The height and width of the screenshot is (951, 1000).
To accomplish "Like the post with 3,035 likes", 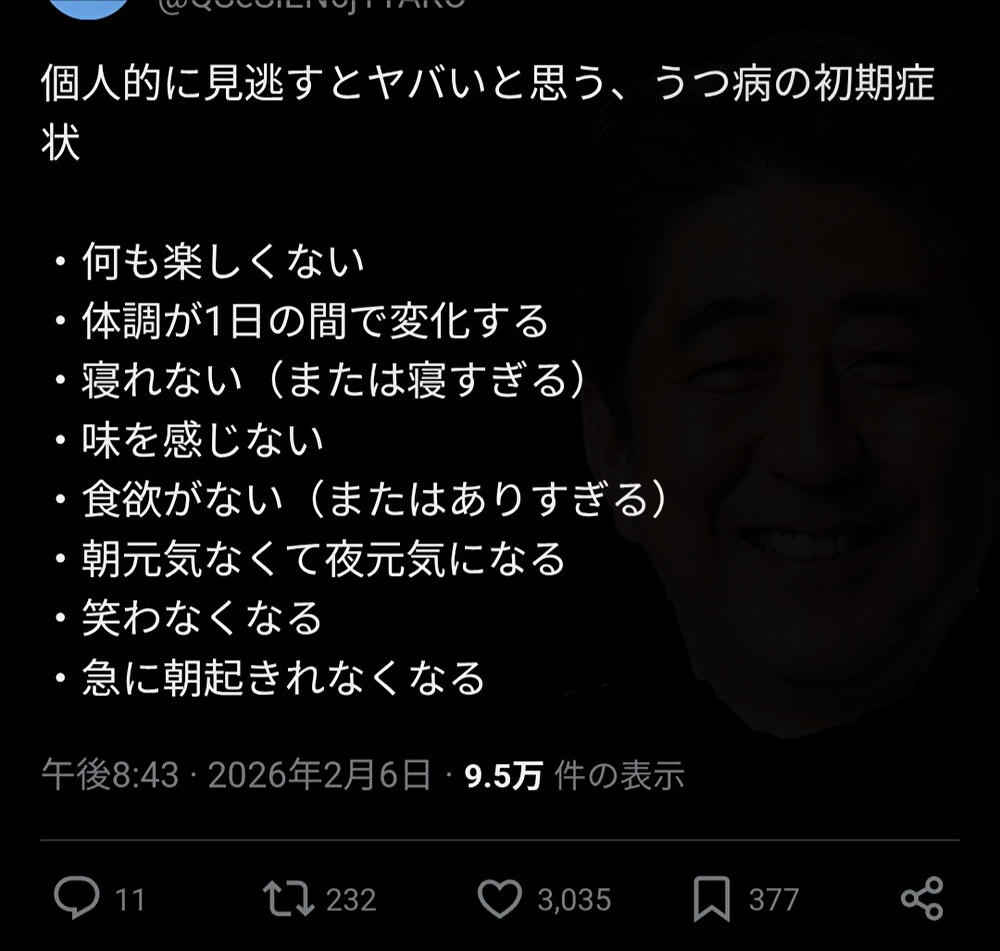I will click(x=498, y=898).
